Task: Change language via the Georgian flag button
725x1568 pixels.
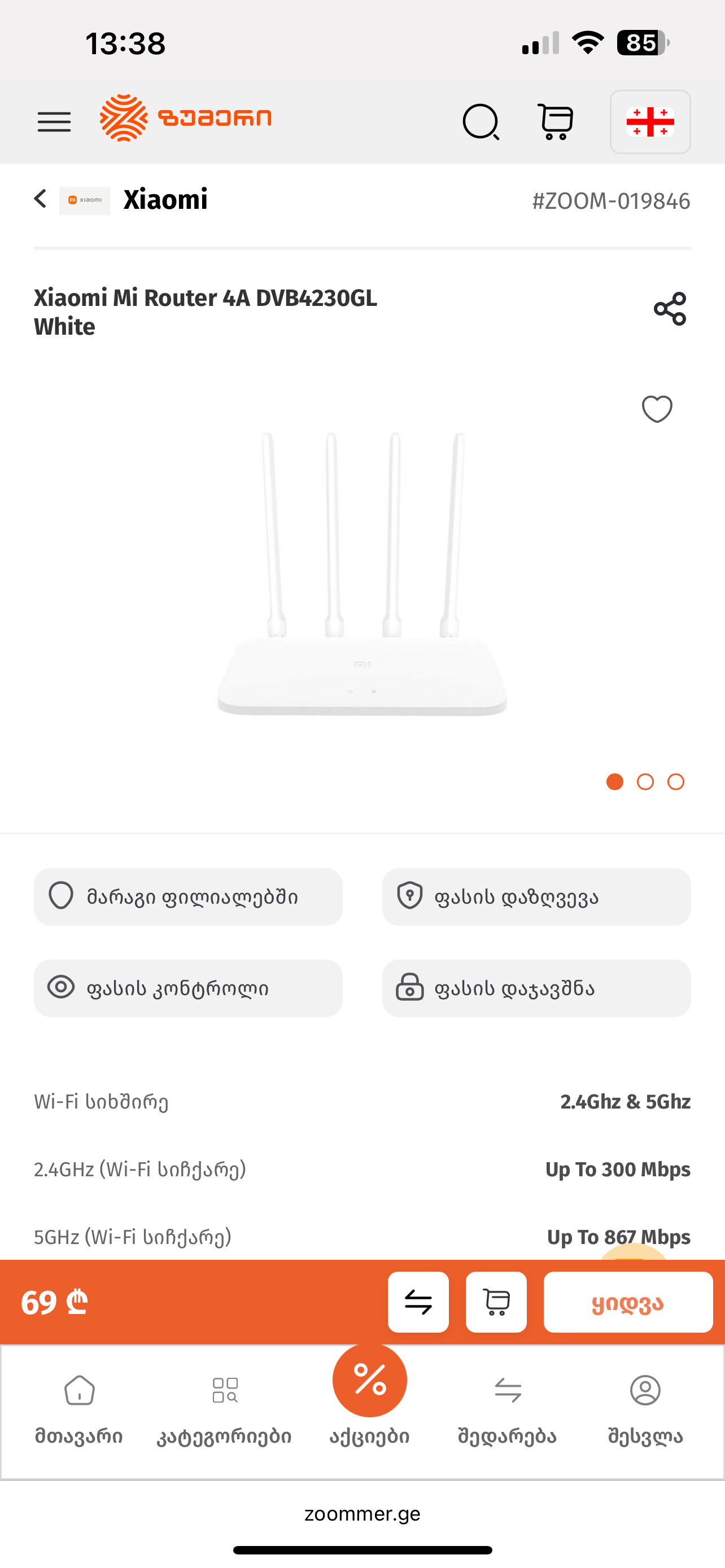Action: (x=649, y=122)
